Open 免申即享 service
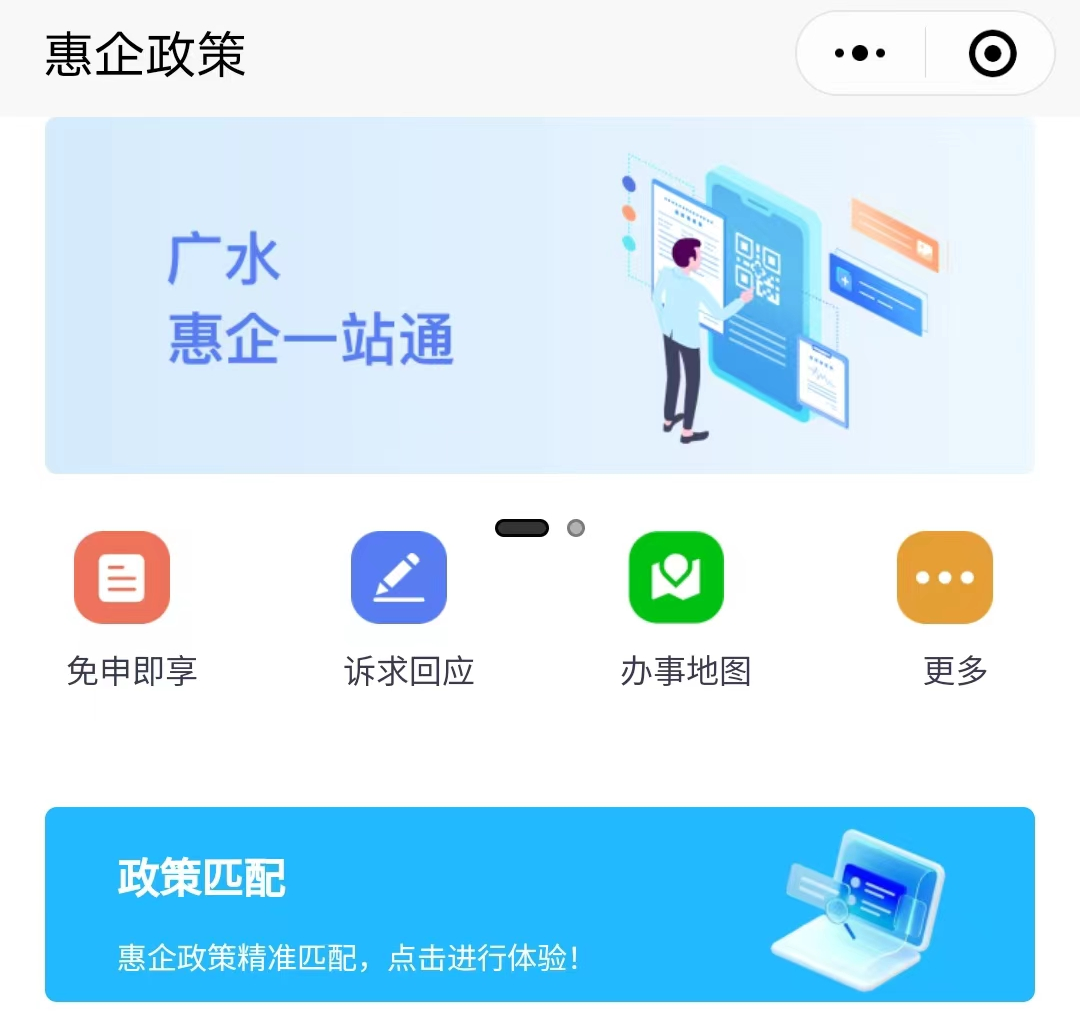The image size is (1080, 1023). [x=123, y=578]
